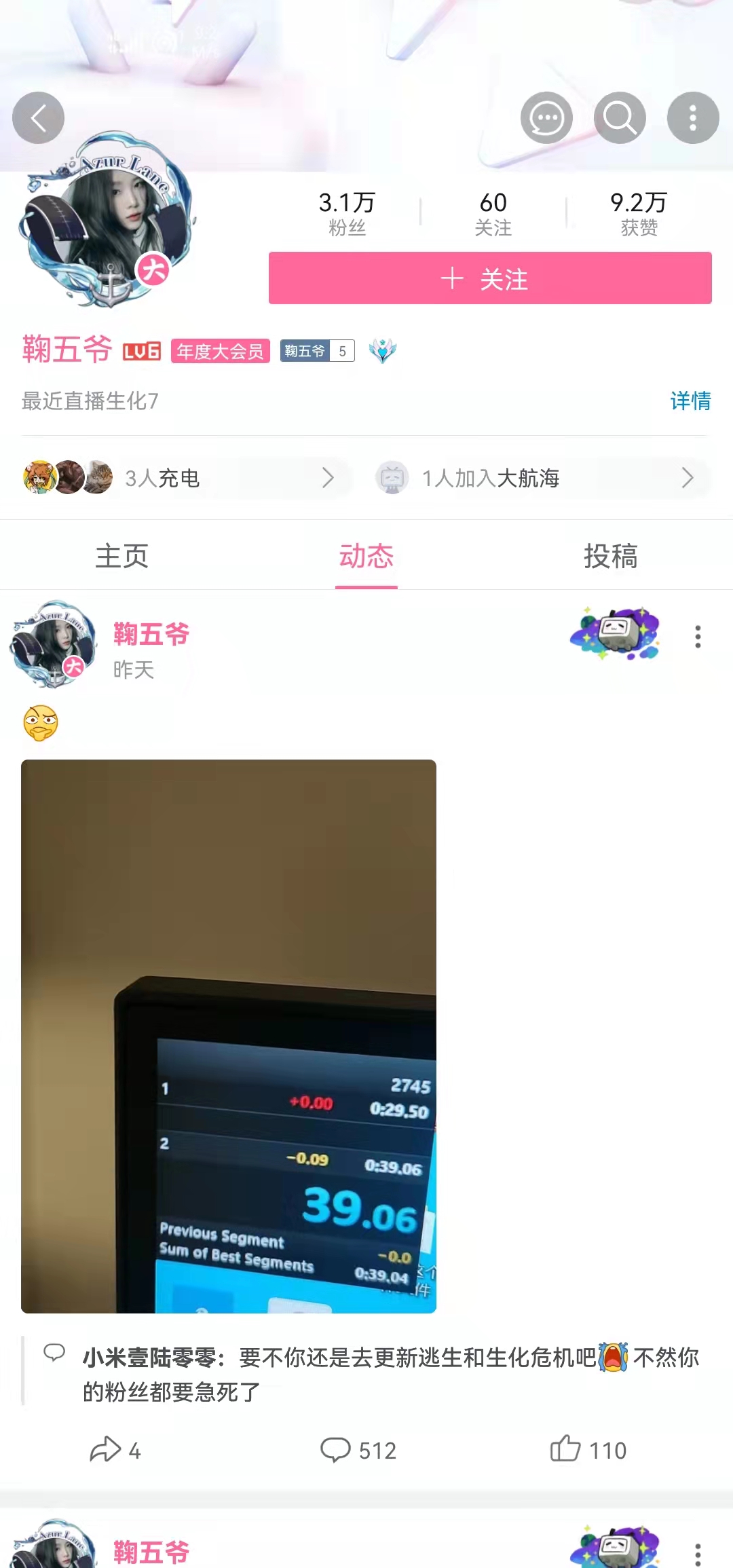Open search on this profile
Viewport: 733px width, 1568px height.
pos(620,118)
